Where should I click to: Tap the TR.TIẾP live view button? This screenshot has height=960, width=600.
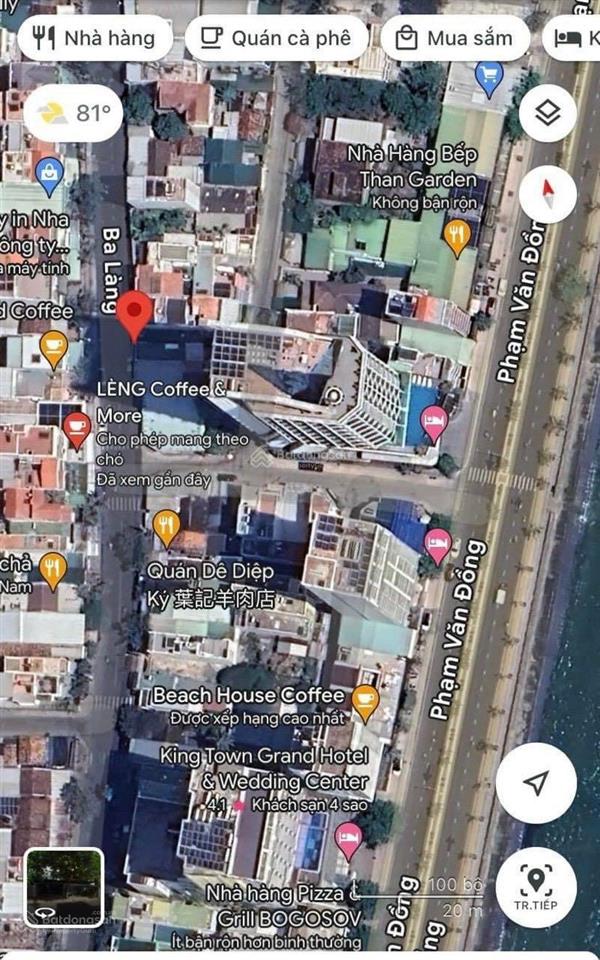[x=536, y=887]
